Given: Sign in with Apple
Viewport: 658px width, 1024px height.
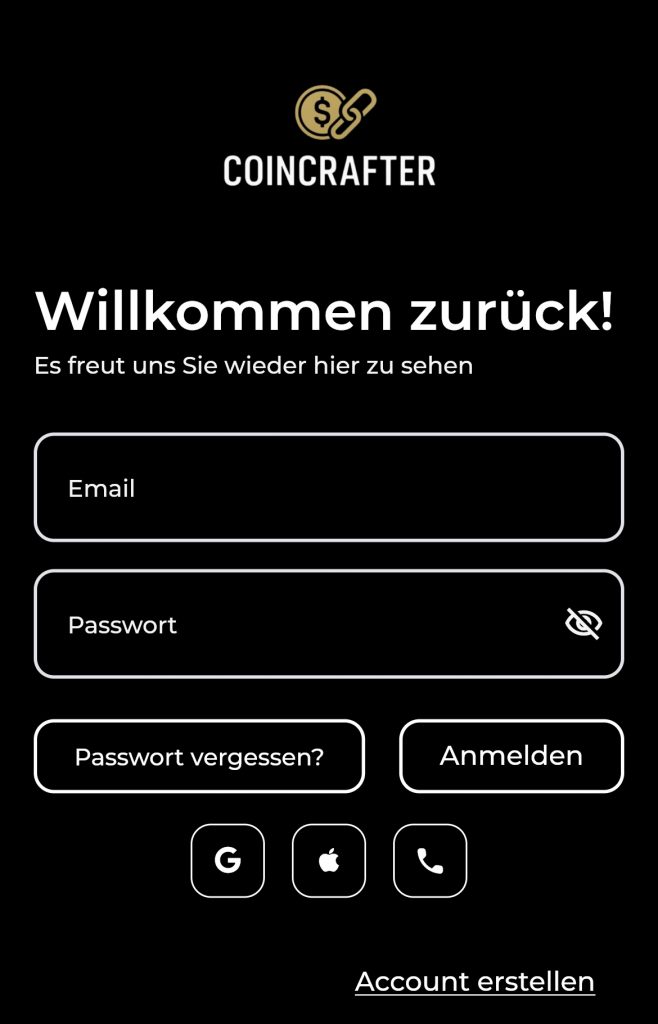Looking at the screenshot, I should click(329, 861).
